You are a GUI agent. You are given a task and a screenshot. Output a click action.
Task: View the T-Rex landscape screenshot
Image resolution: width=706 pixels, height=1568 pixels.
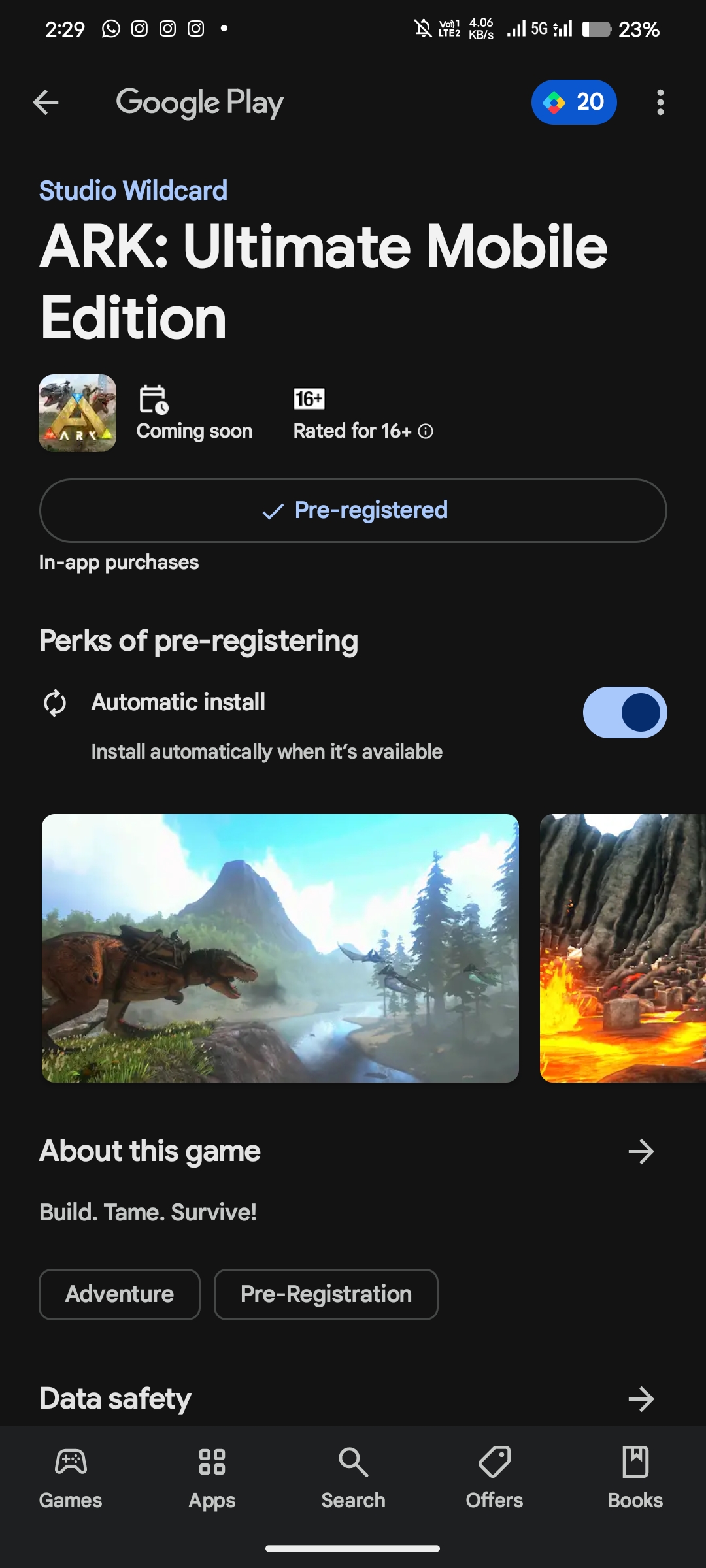(280, 948)
